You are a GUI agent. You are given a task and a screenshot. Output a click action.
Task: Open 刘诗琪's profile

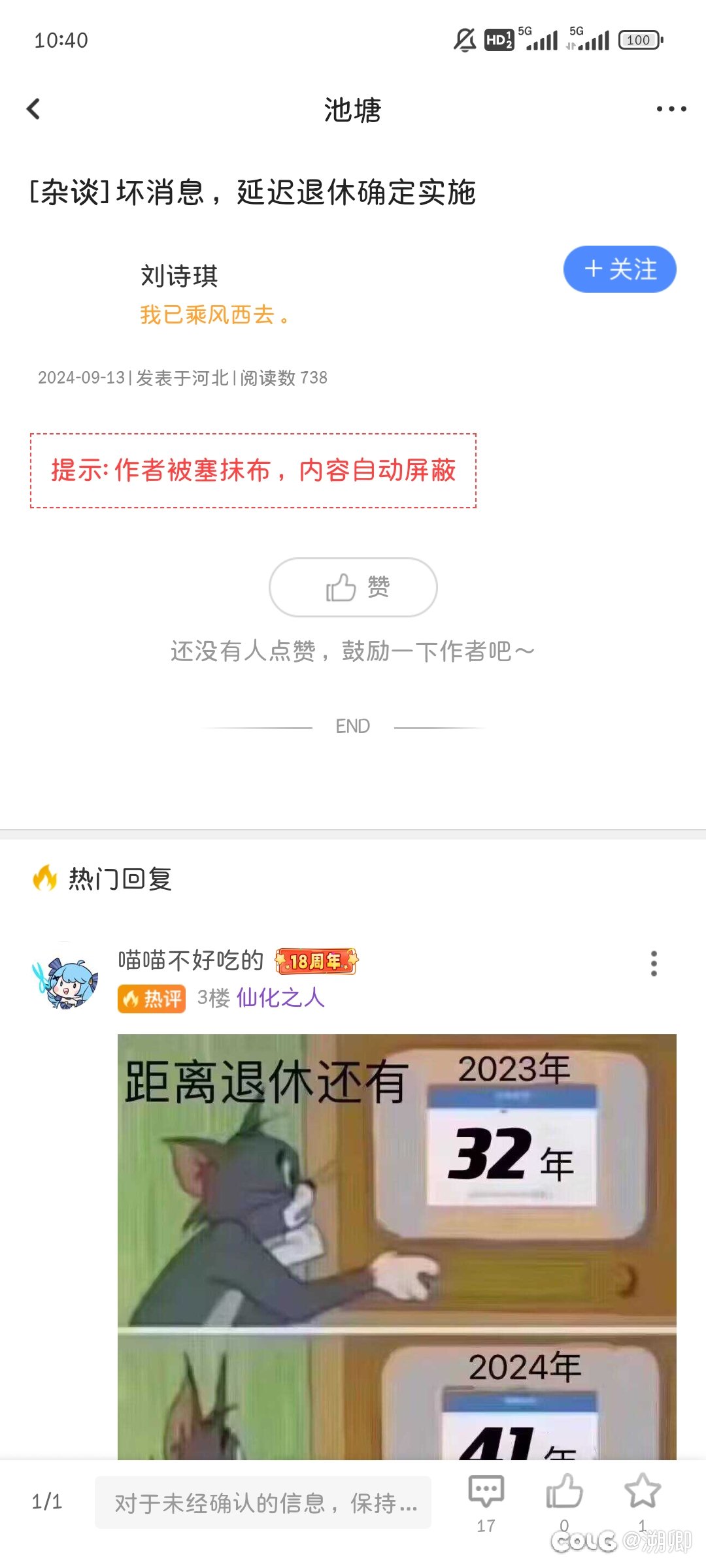[179, 276]
